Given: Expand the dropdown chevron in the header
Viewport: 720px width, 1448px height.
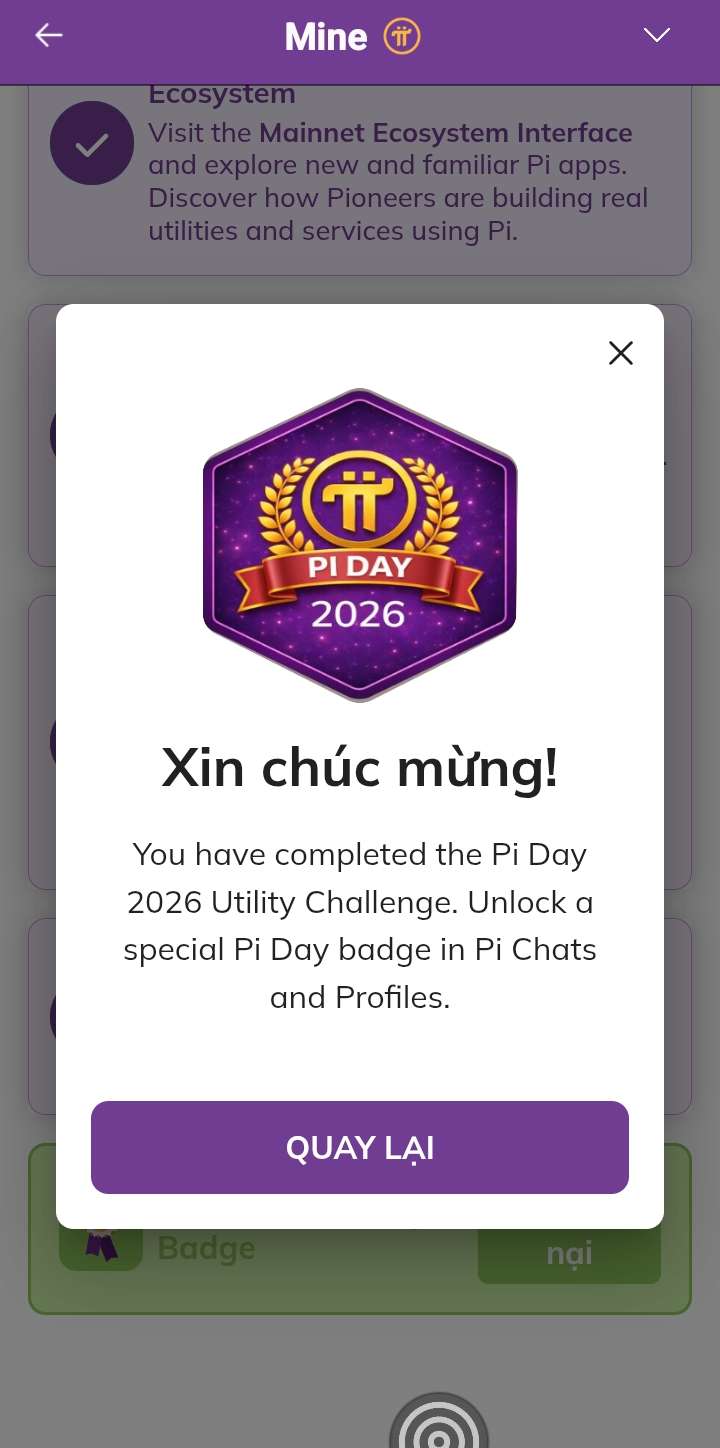Looking at the screenshot, I should pos(657,36).
